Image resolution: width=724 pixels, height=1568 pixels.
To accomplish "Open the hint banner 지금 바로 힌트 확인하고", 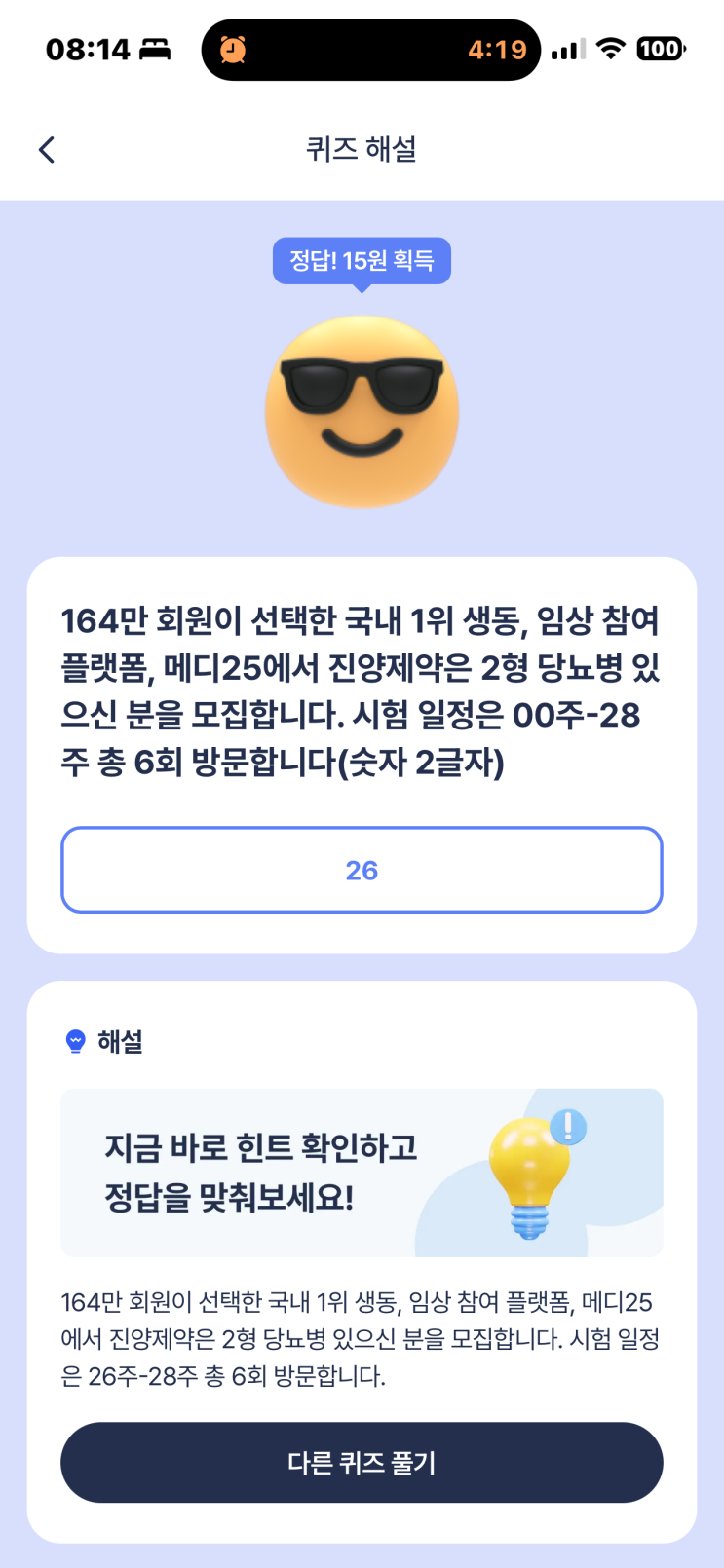I will tap(362, 1172).
